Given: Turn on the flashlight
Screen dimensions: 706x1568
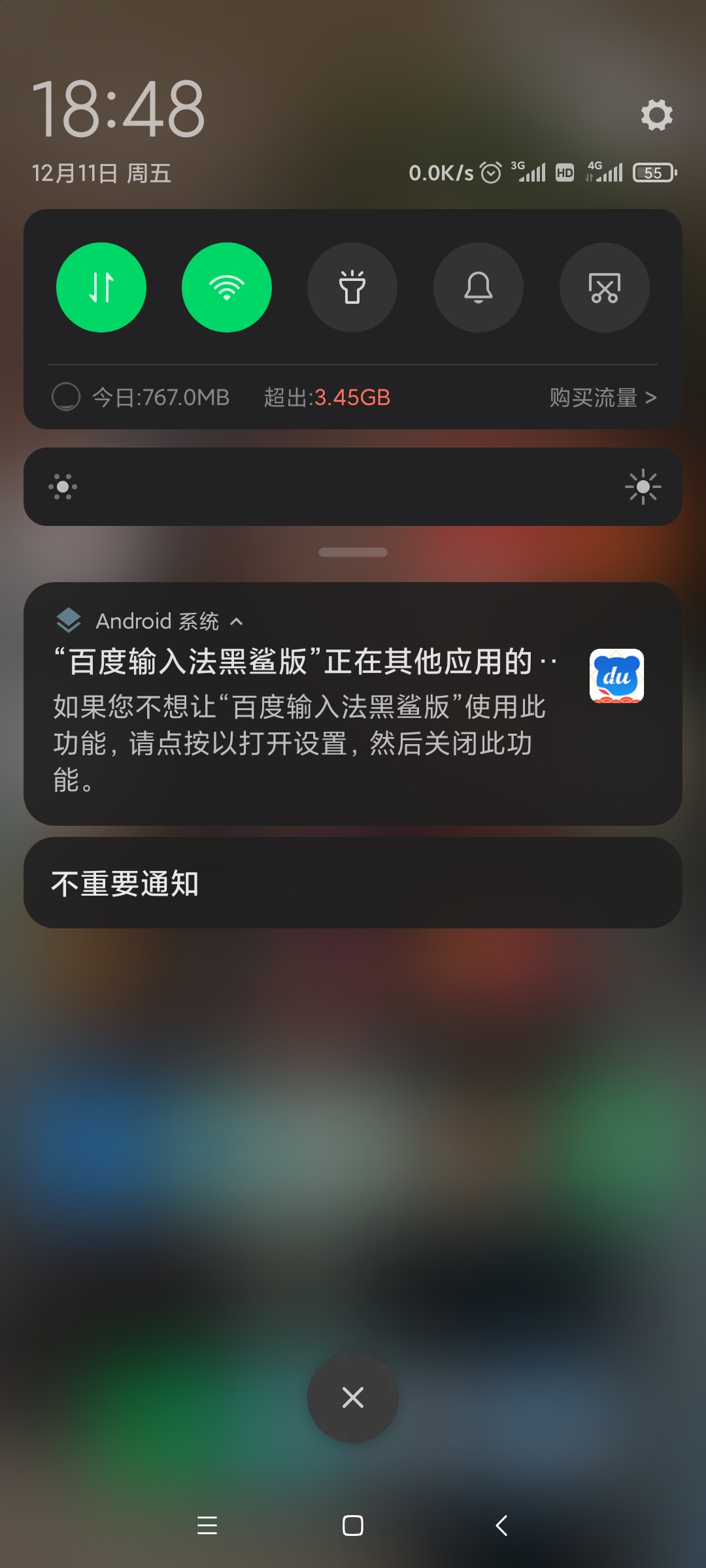Looking at the screenshot, I should [x=352, y=287].
